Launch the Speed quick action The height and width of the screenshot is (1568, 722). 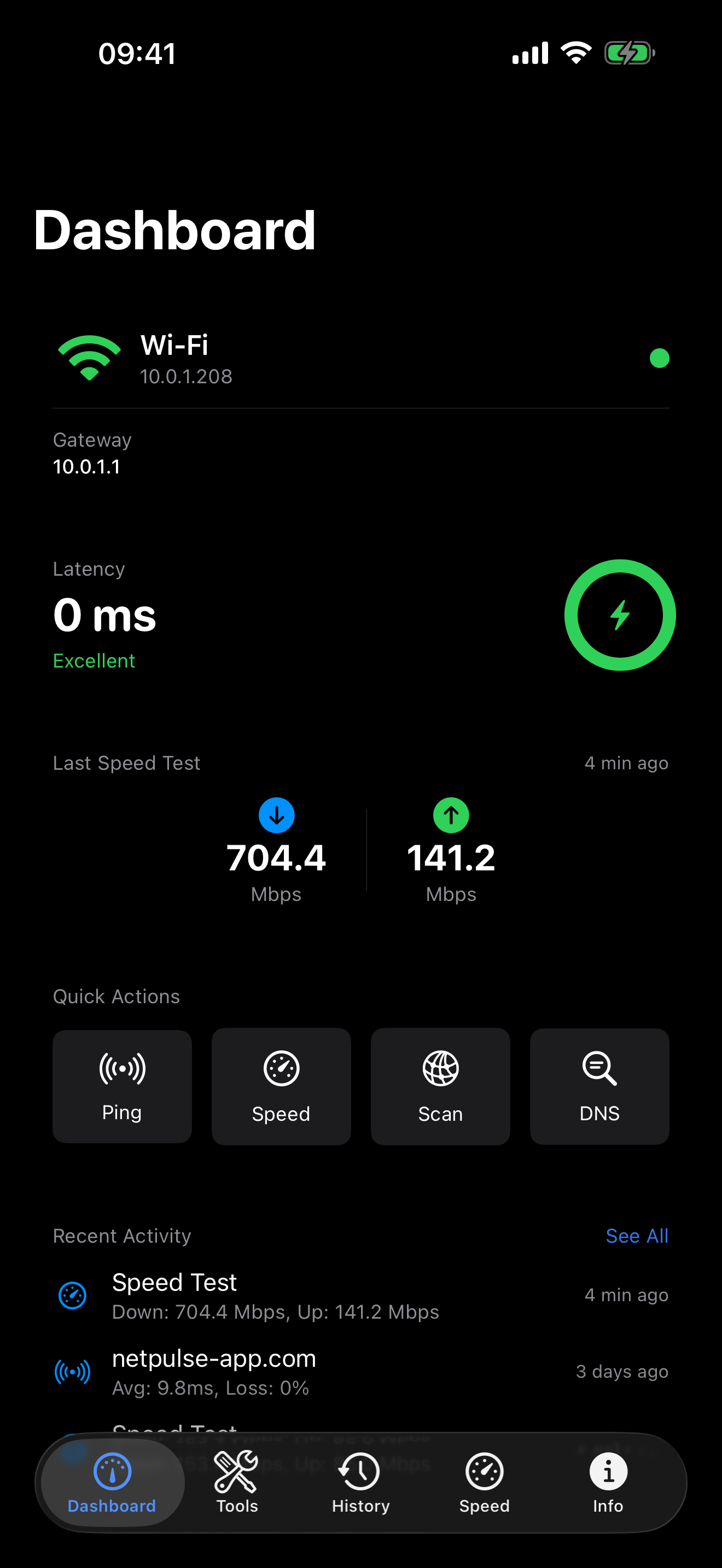click(x=281, y=1086)
